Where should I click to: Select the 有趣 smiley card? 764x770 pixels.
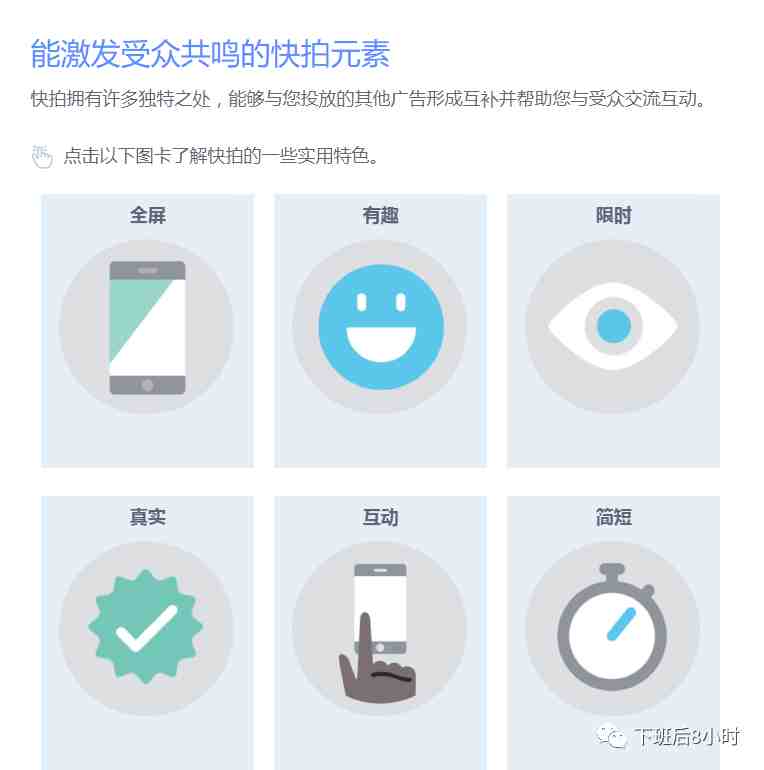click(380, 330)
